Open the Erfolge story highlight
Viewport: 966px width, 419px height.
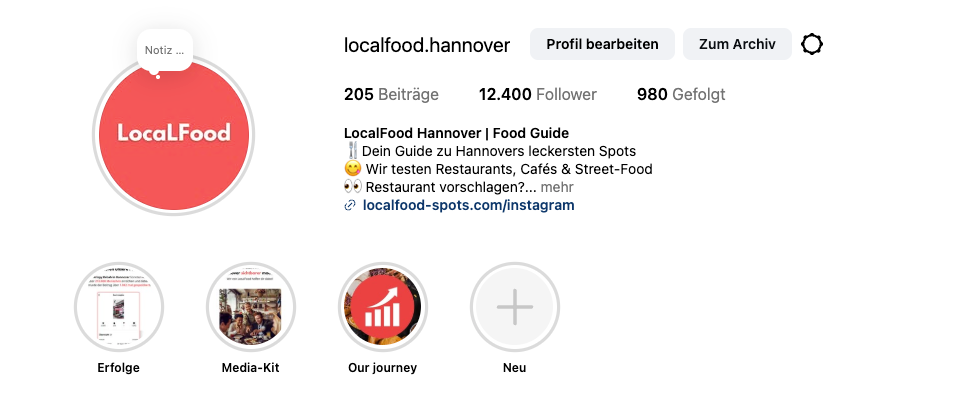(x=119, y=307)
